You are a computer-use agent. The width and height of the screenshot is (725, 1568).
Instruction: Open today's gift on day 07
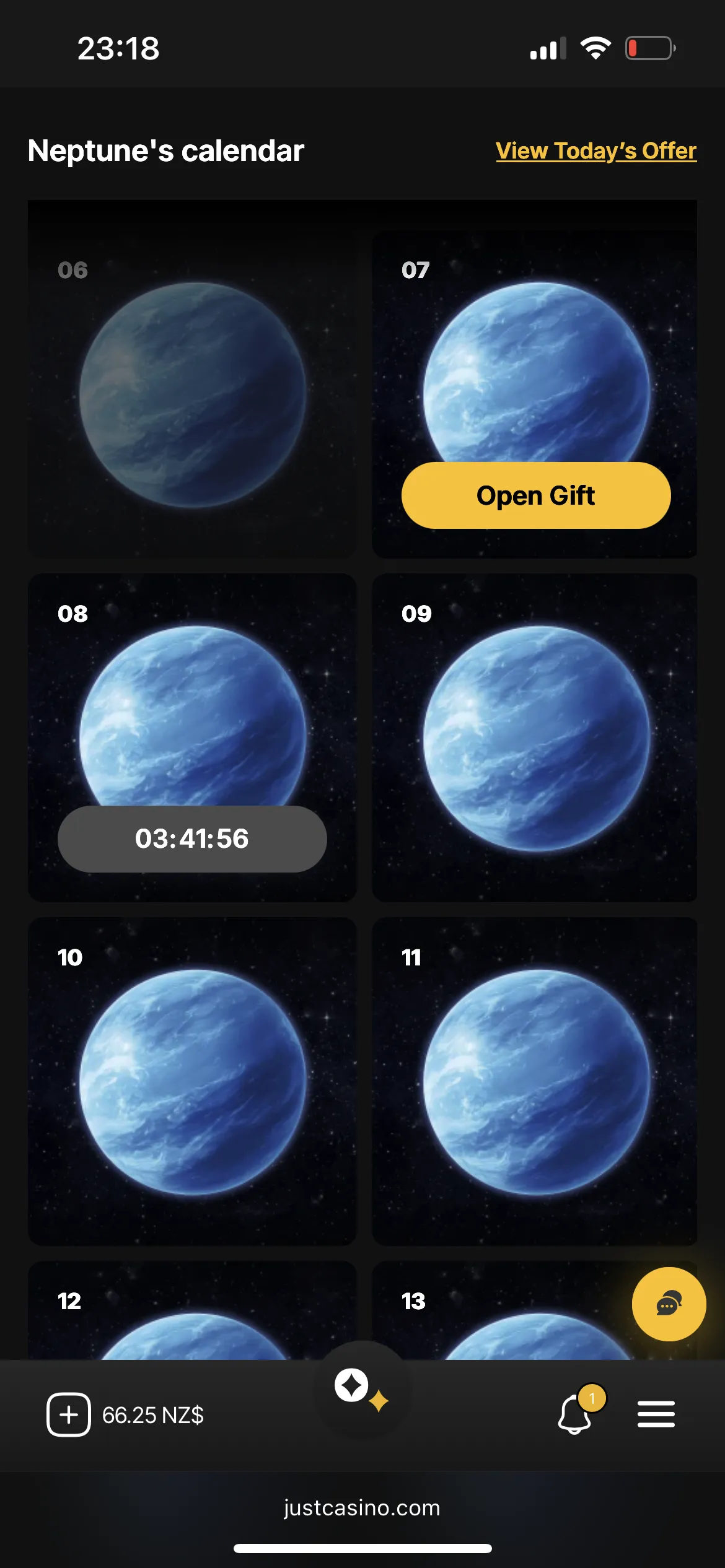536,495
